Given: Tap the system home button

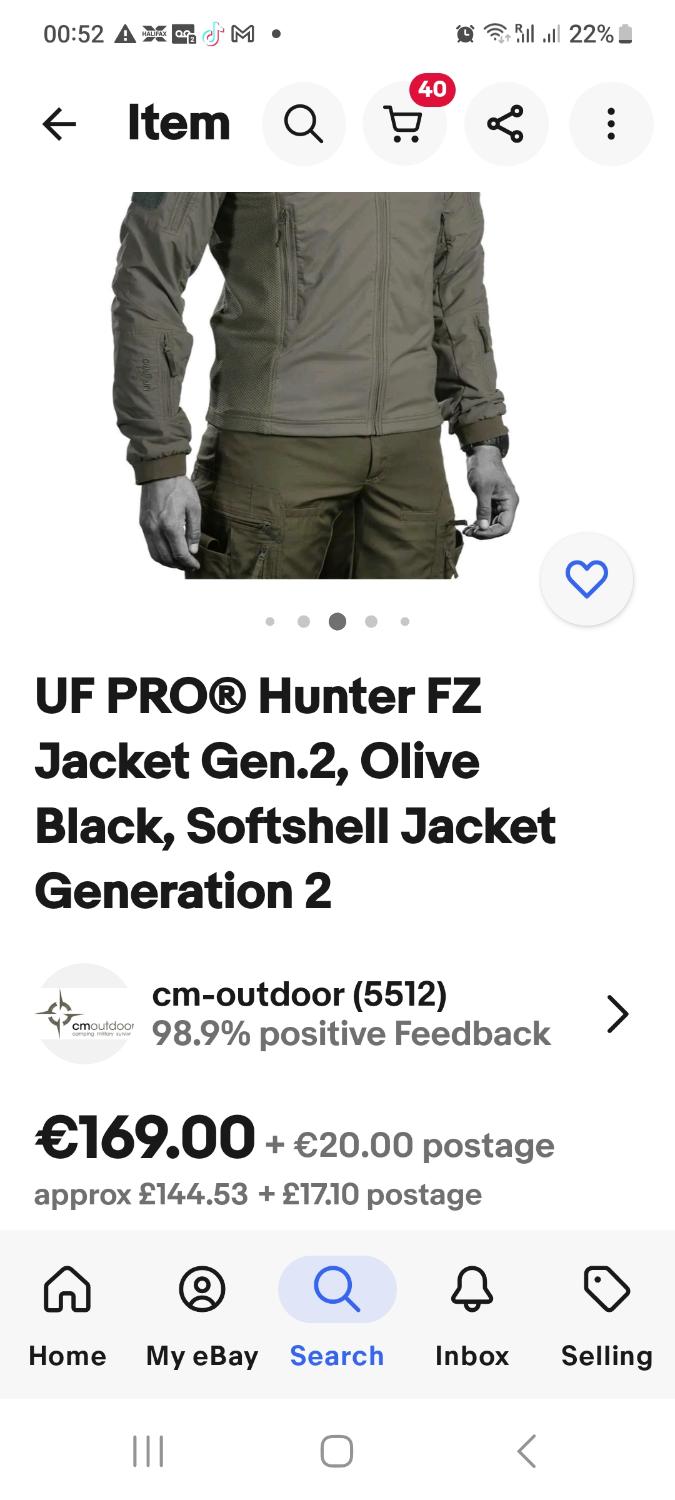Looking at the screenshot, I should (x=337, y=1451).
